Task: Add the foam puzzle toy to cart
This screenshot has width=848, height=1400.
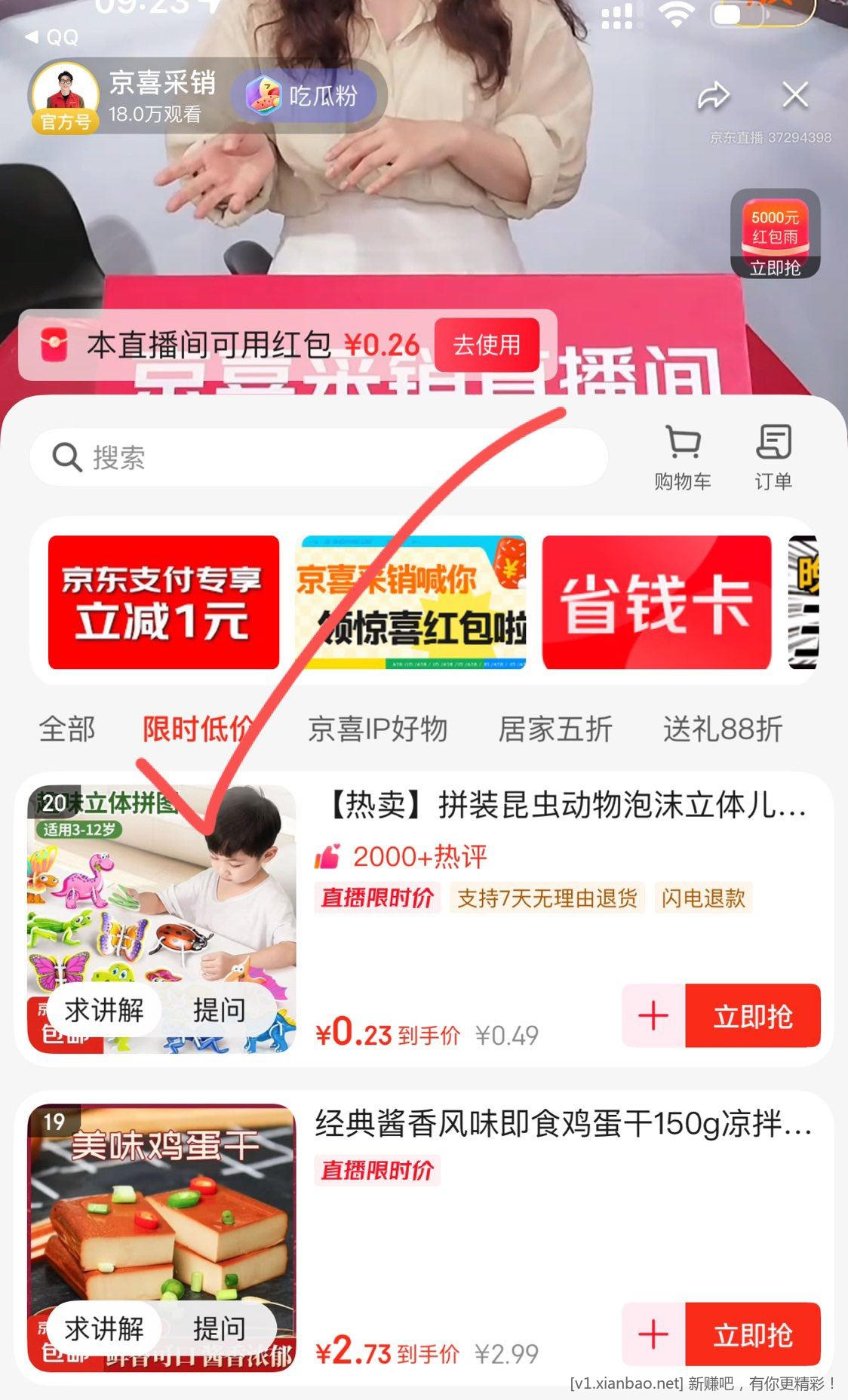Action: pos(653,1015)
